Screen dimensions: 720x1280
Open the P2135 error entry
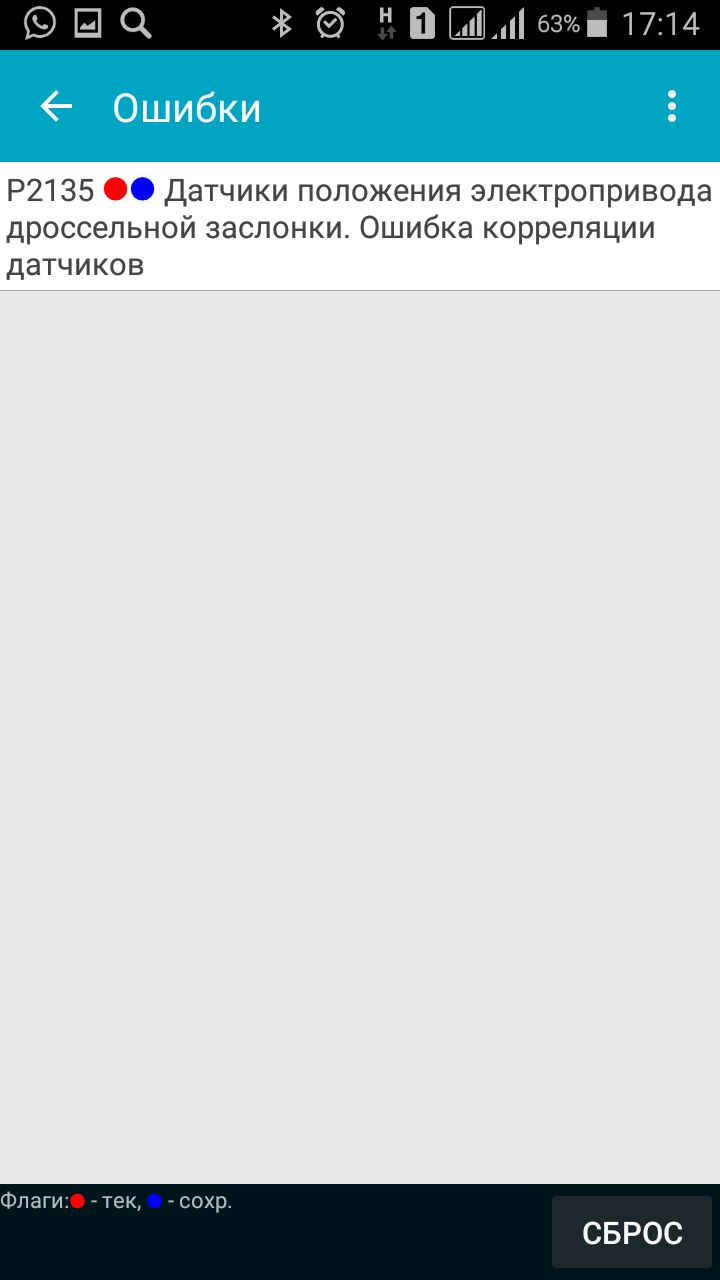(x=360, y=227)
